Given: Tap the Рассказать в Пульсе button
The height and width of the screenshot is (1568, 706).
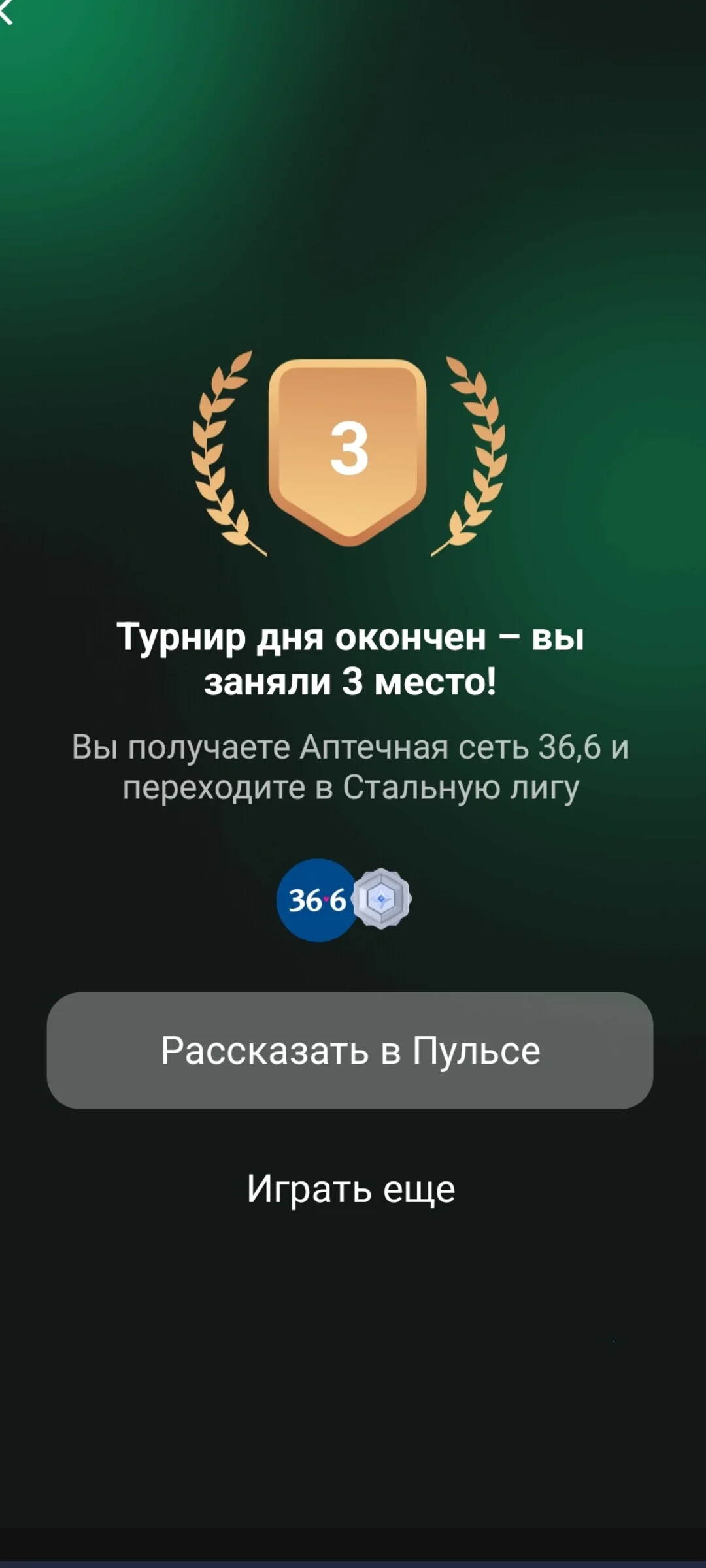Looking at the screenshot, I should click(x=350, y=1051).
